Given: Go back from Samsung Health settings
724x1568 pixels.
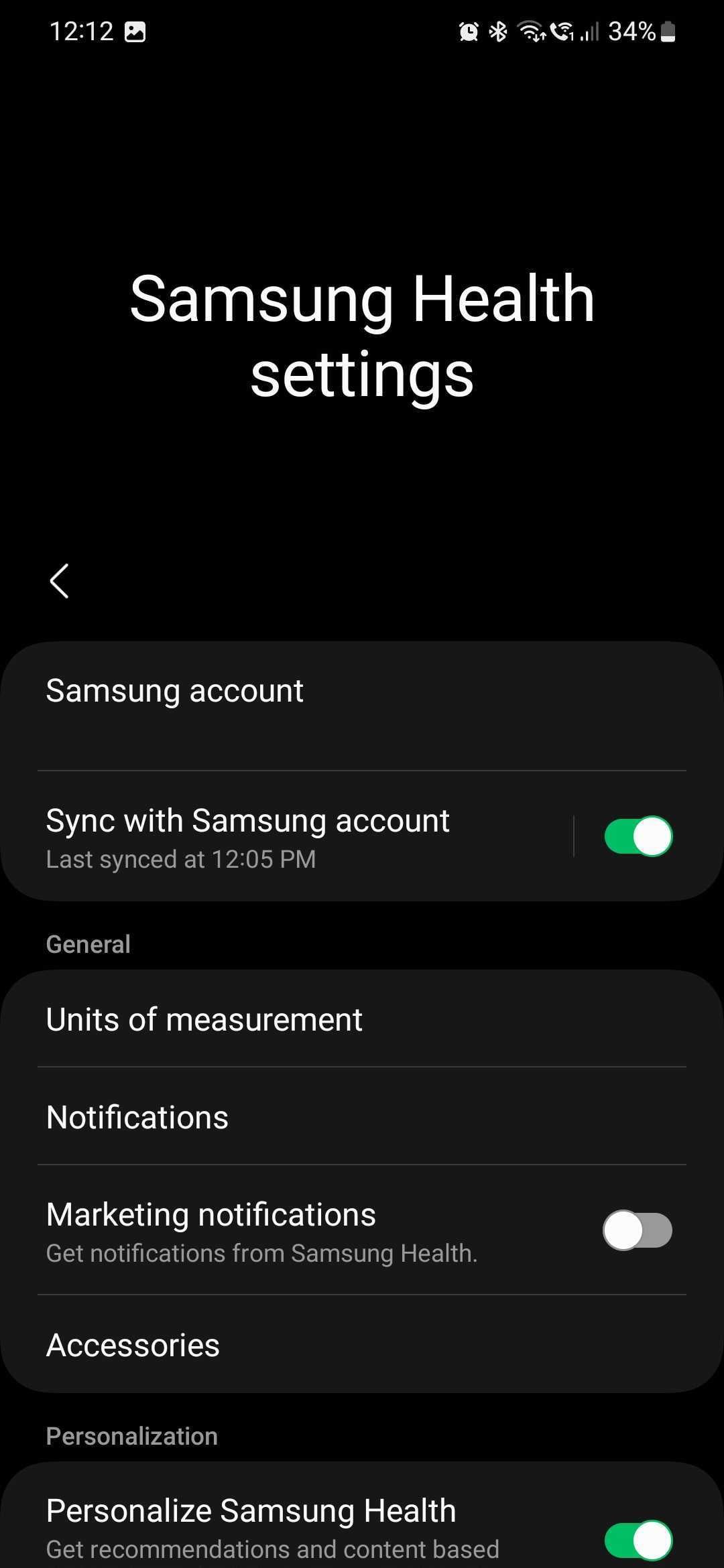Looking at the screenshot, I should [x=59, y=580].
